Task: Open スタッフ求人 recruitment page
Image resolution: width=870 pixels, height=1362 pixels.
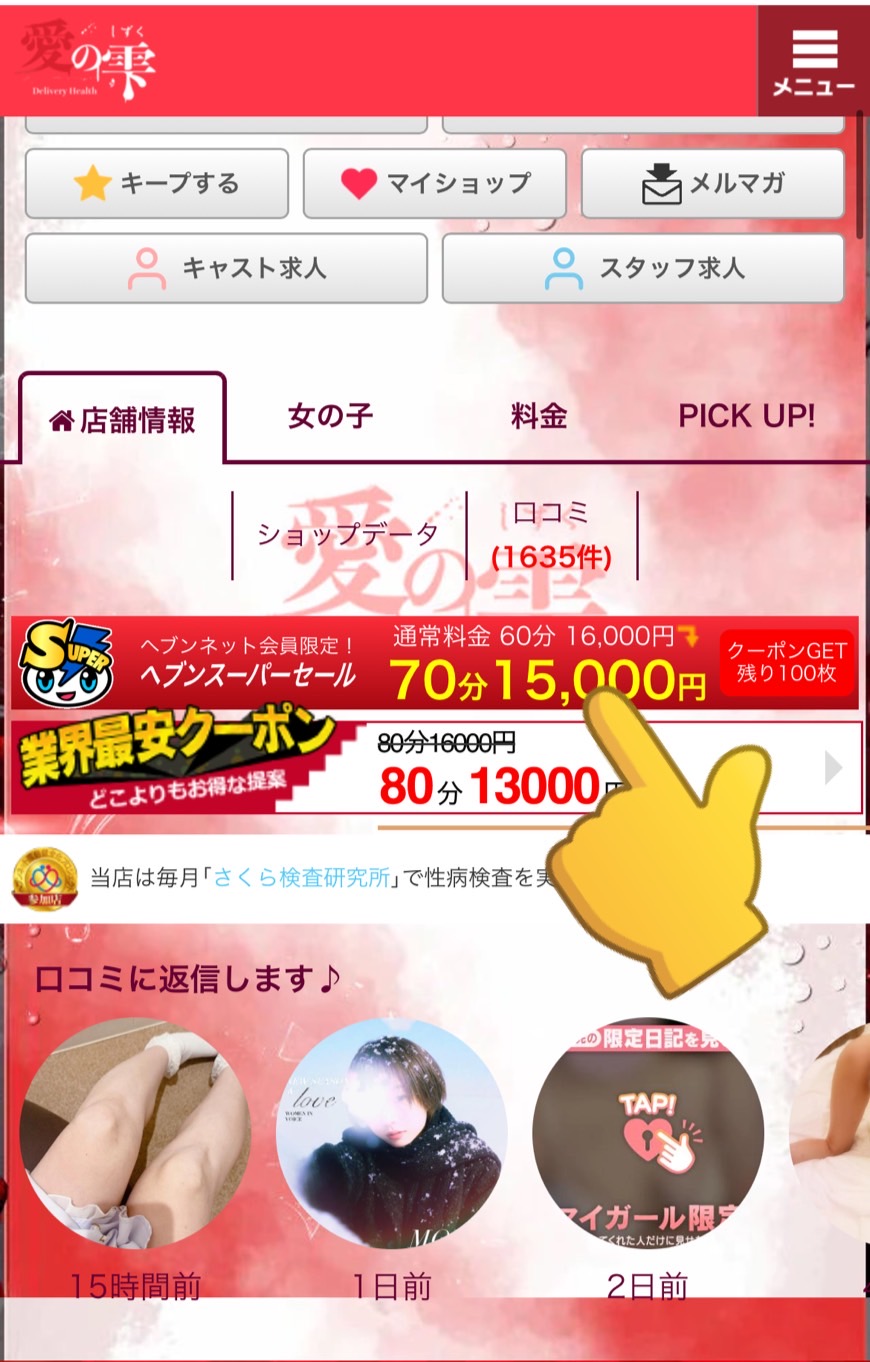Action: tap(643, 268)
